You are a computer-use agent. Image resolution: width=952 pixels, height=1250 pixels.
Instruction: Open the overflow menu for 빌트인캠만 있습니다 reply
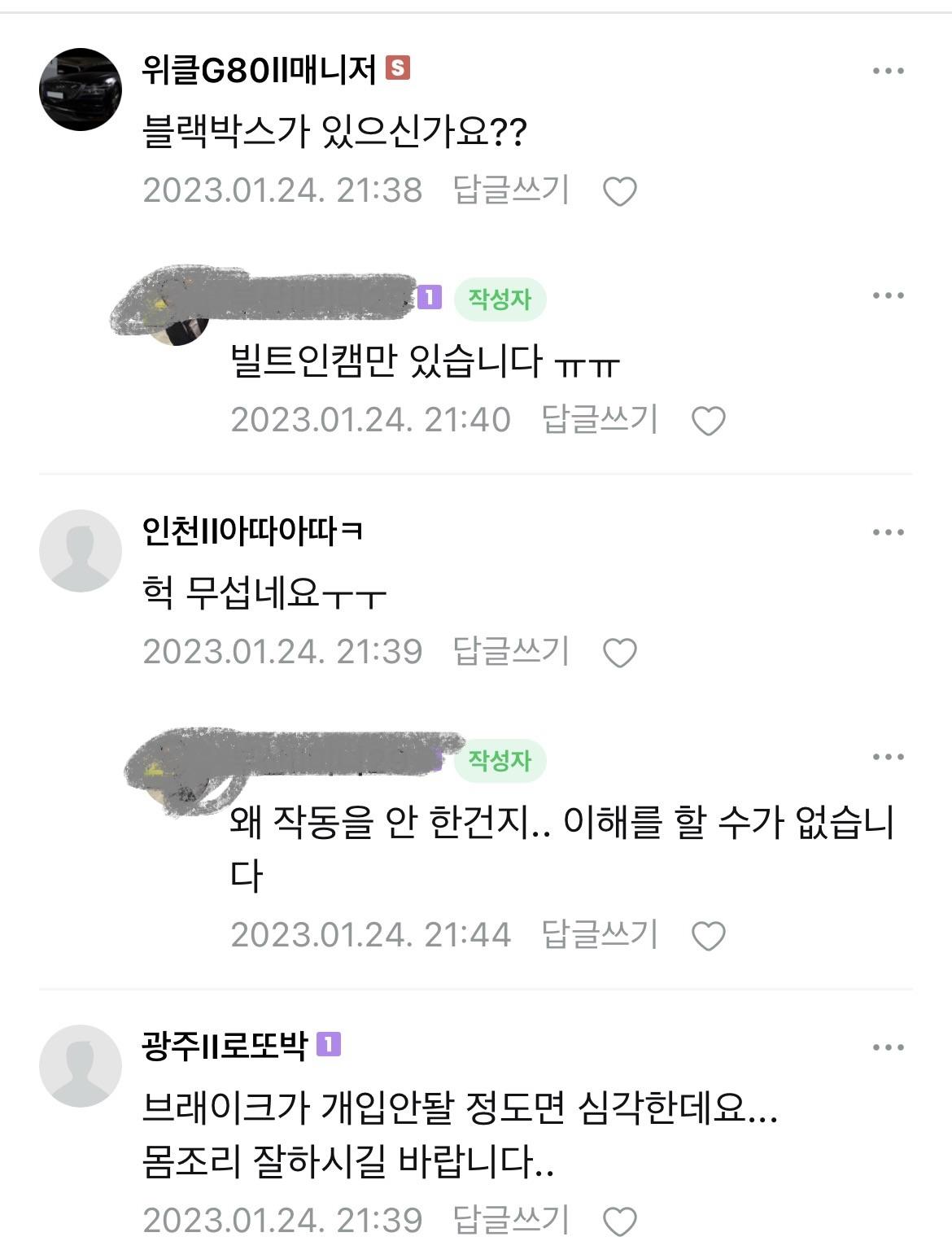(888, 295)
